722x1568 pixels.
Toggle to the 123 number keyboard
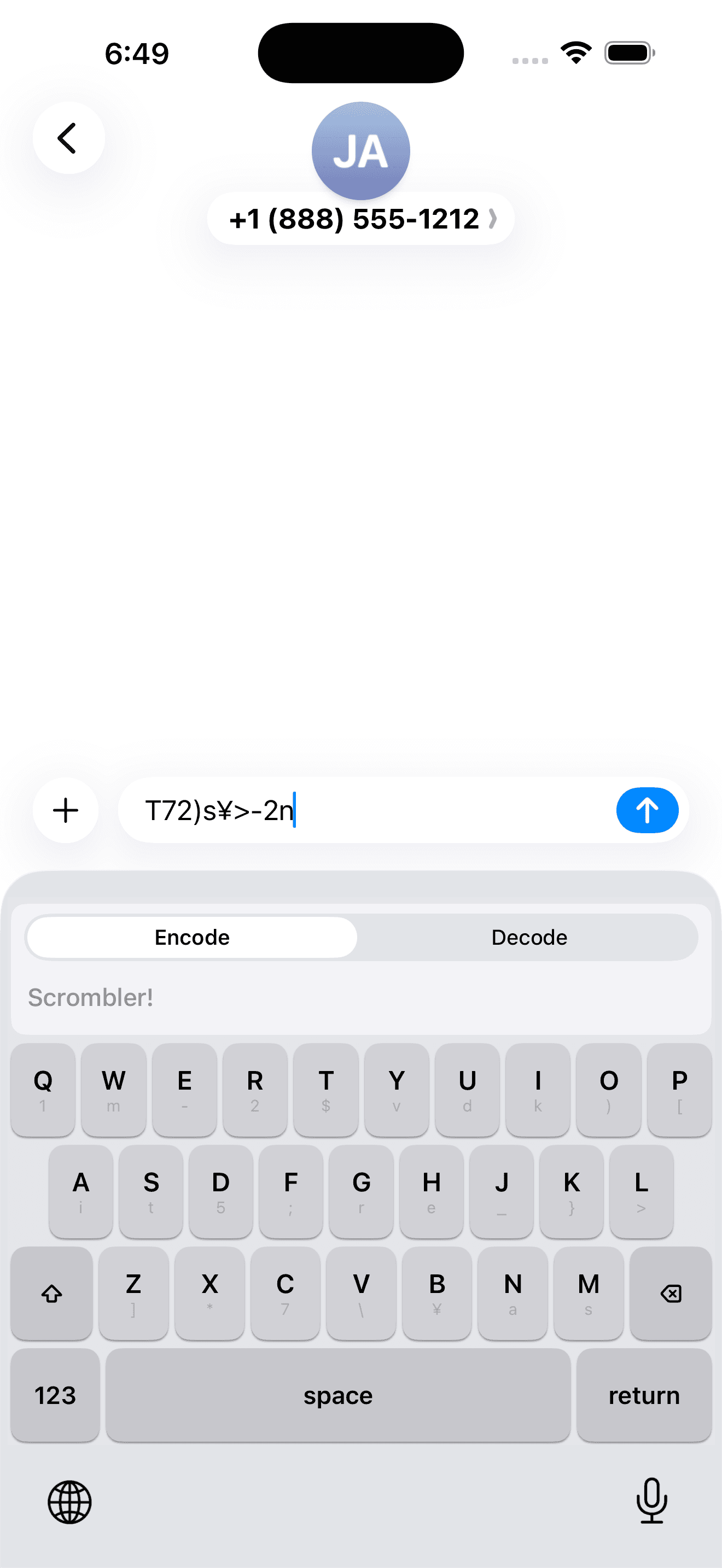click(x=55, y=1395)
